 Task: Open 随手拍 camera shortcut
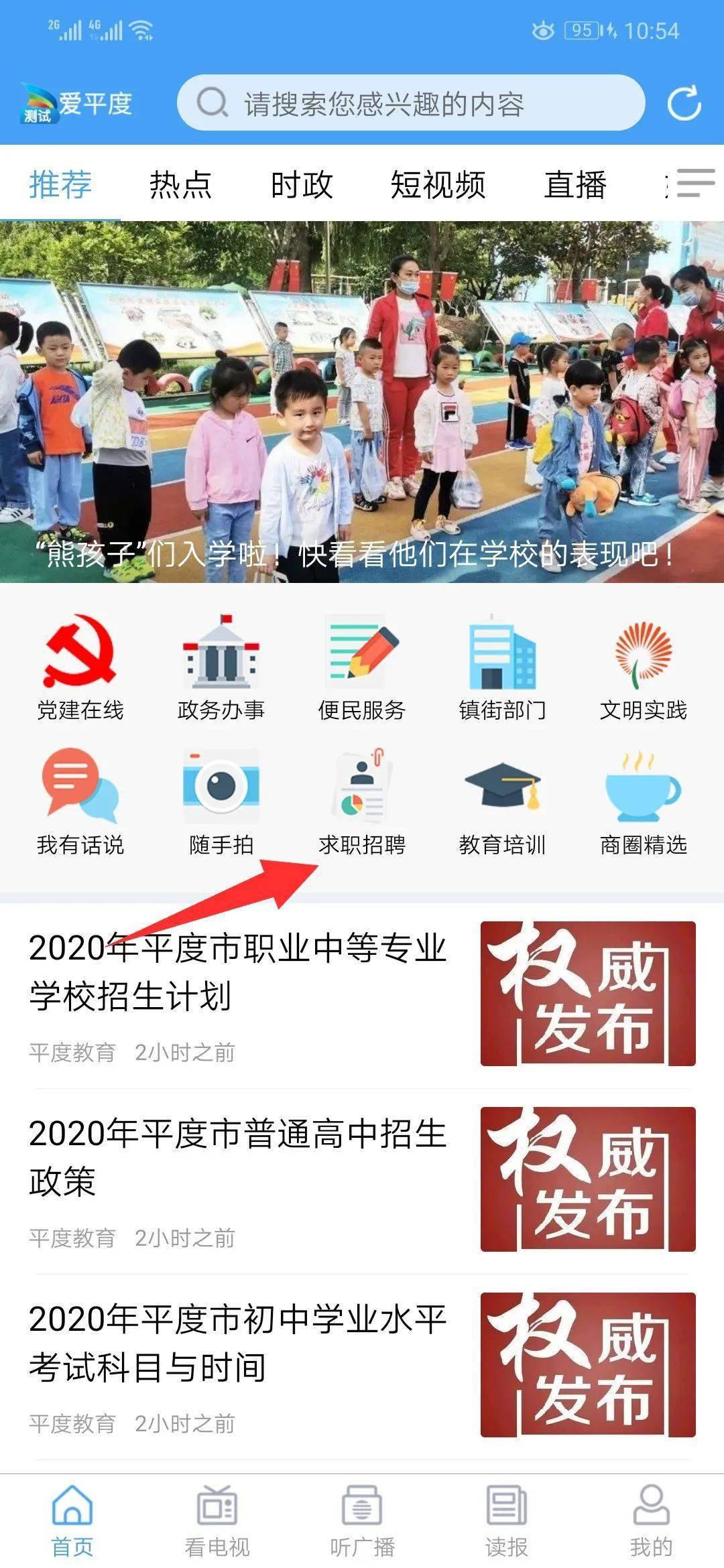click(221, 802)
